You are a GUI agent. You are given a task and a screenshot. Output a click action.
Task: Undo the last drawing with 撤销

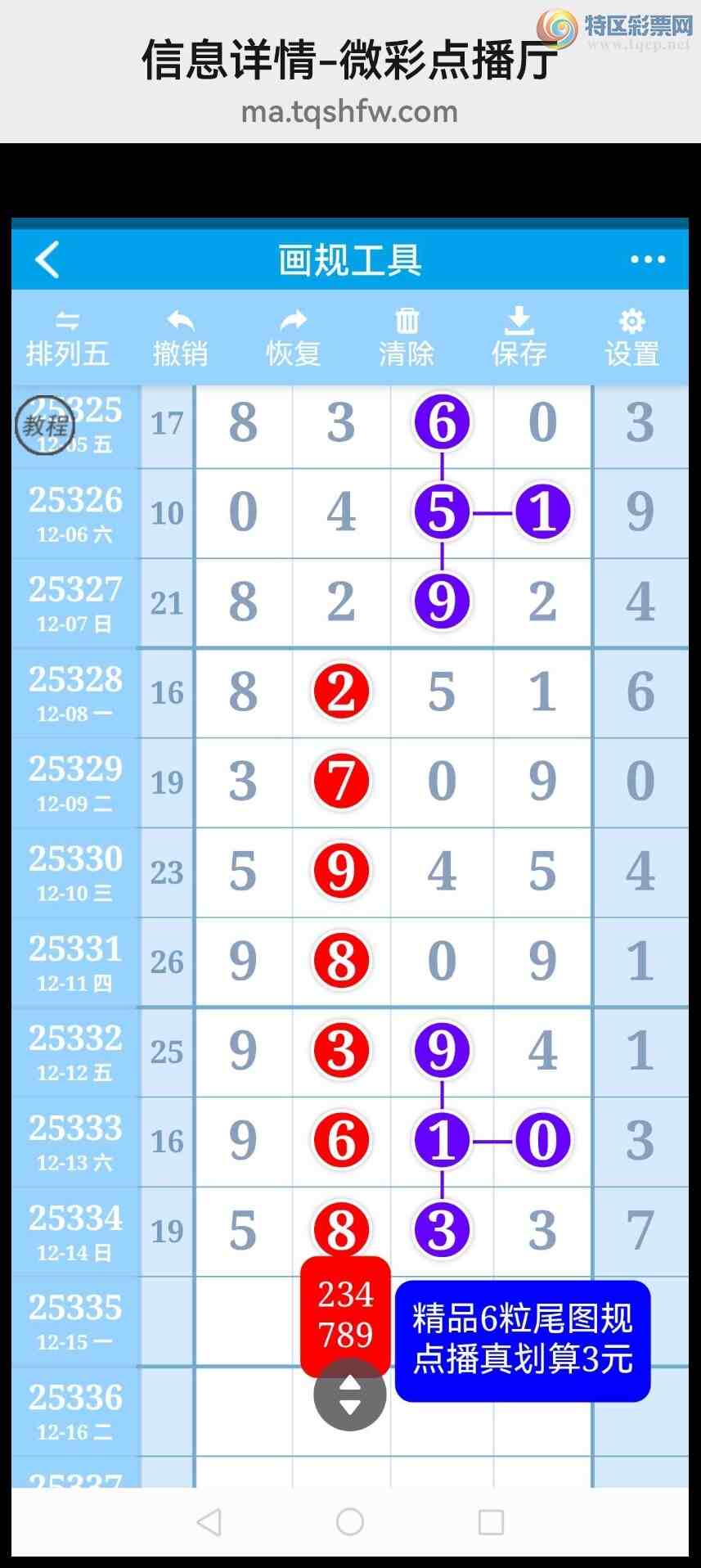[x=180, y=340]
